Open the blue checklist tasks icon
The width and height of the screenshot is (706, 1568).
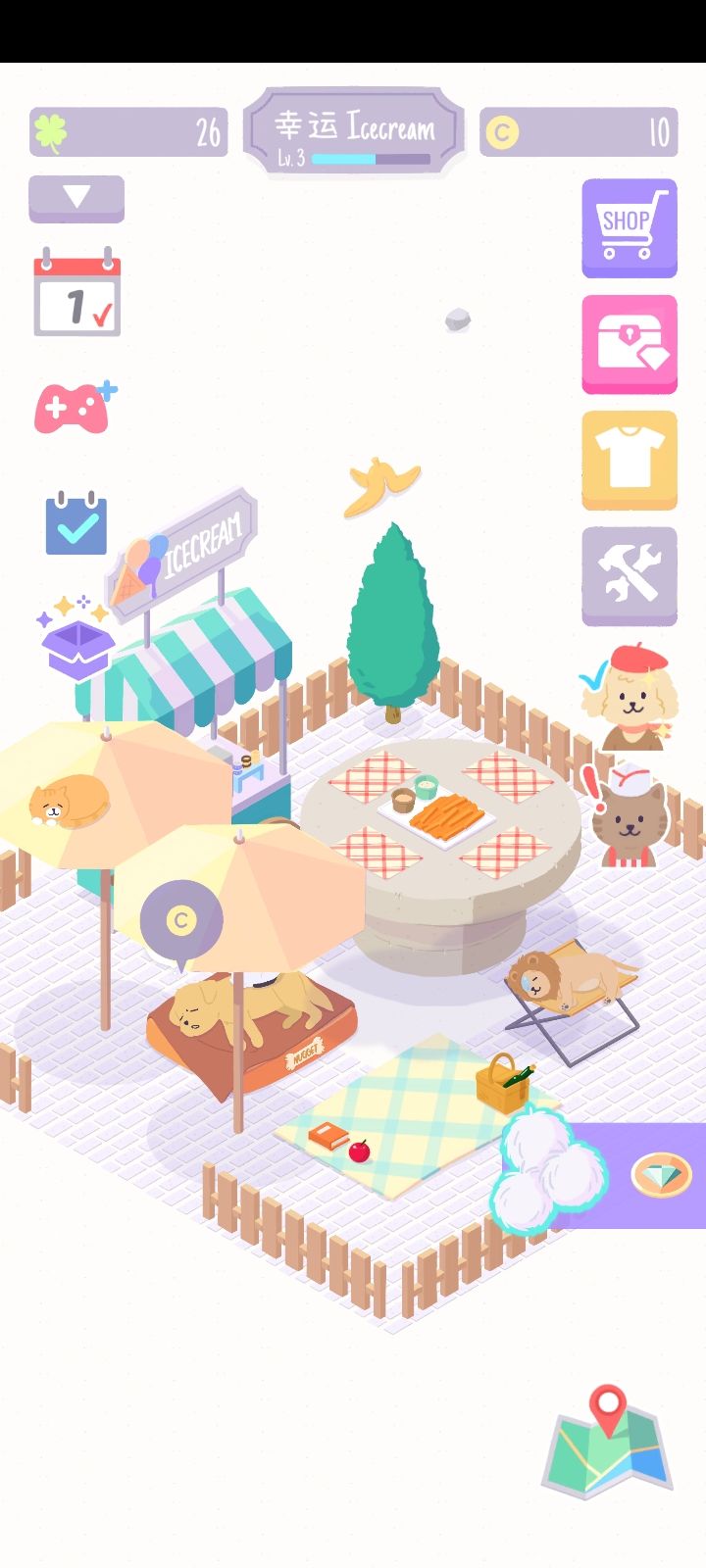(76, 522)
